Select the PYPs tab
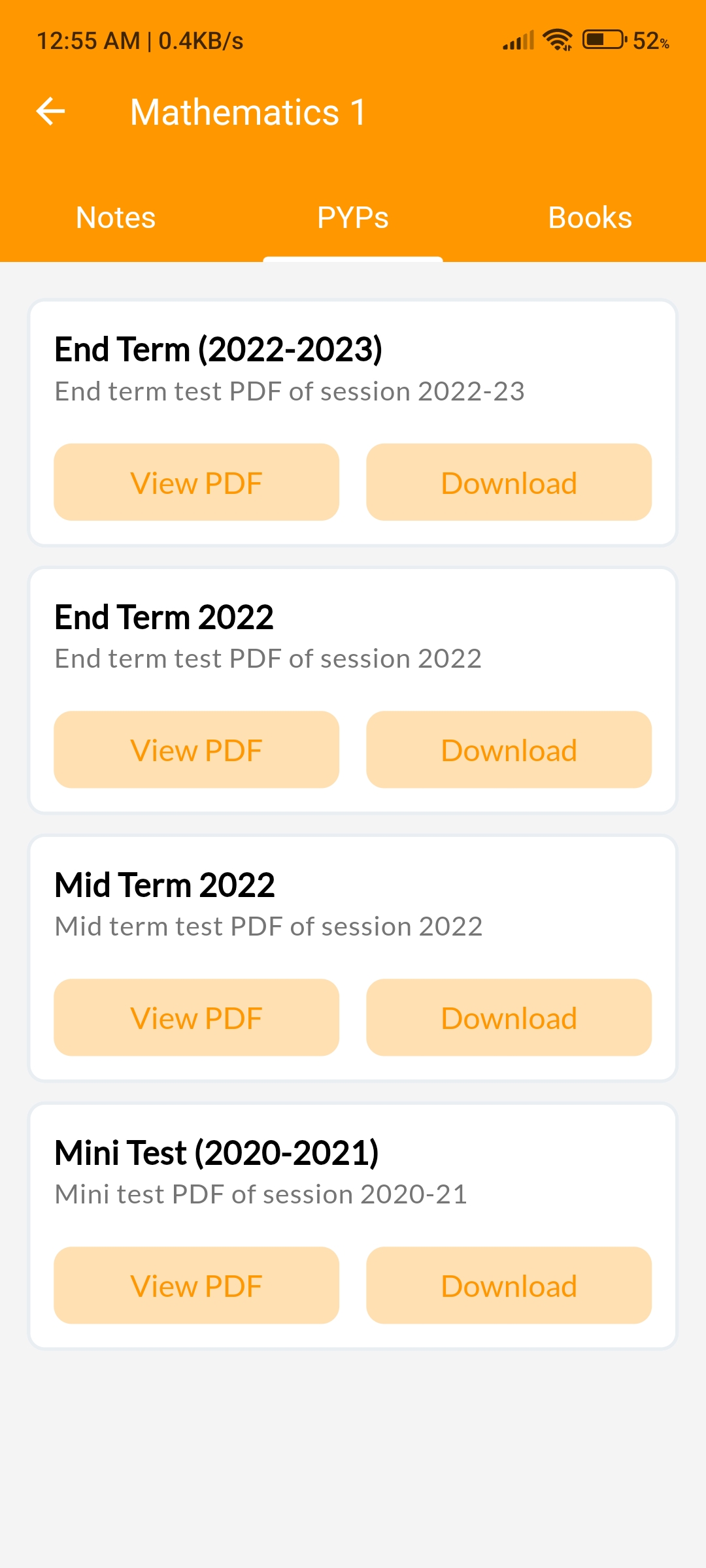706x1568 pixels. (353, 218)
